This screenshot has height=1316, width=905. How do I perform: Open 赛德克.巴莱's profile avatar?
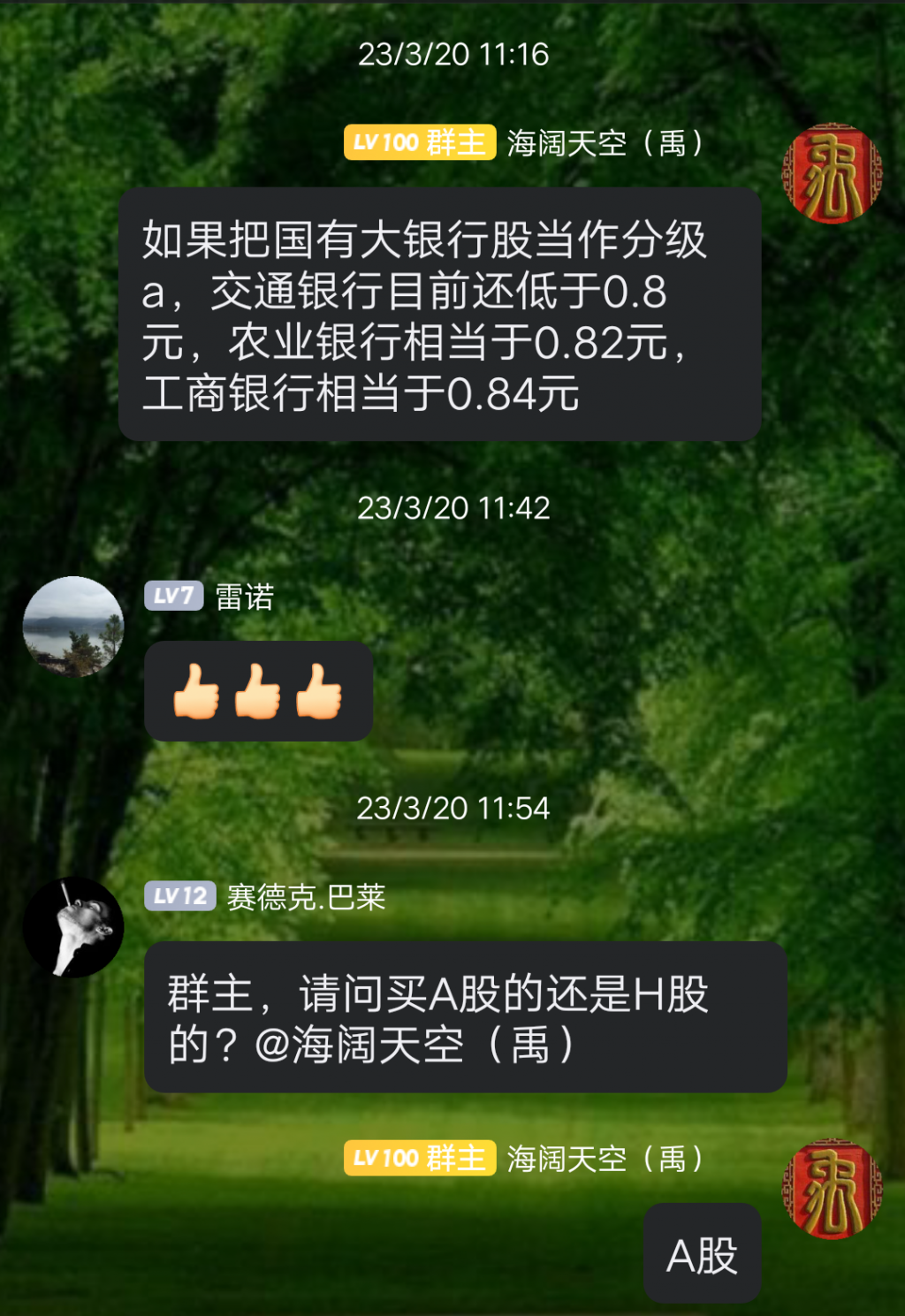coord(73,927)
